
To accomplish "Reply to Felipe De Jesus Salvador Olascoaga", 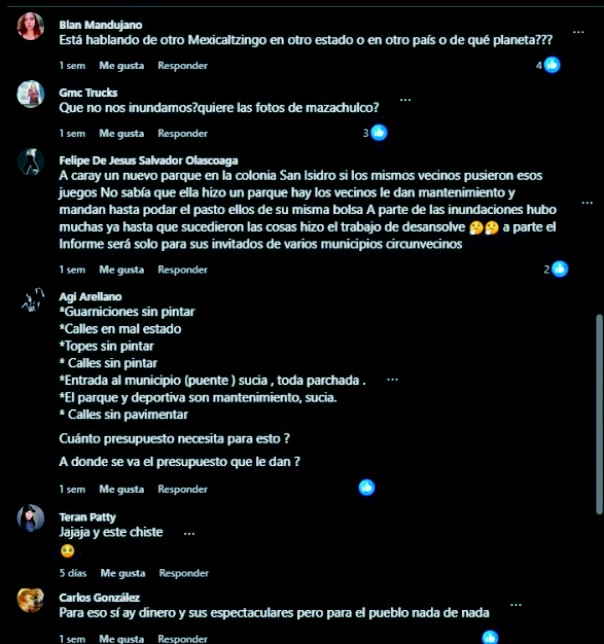I will (x=182, y=270).
